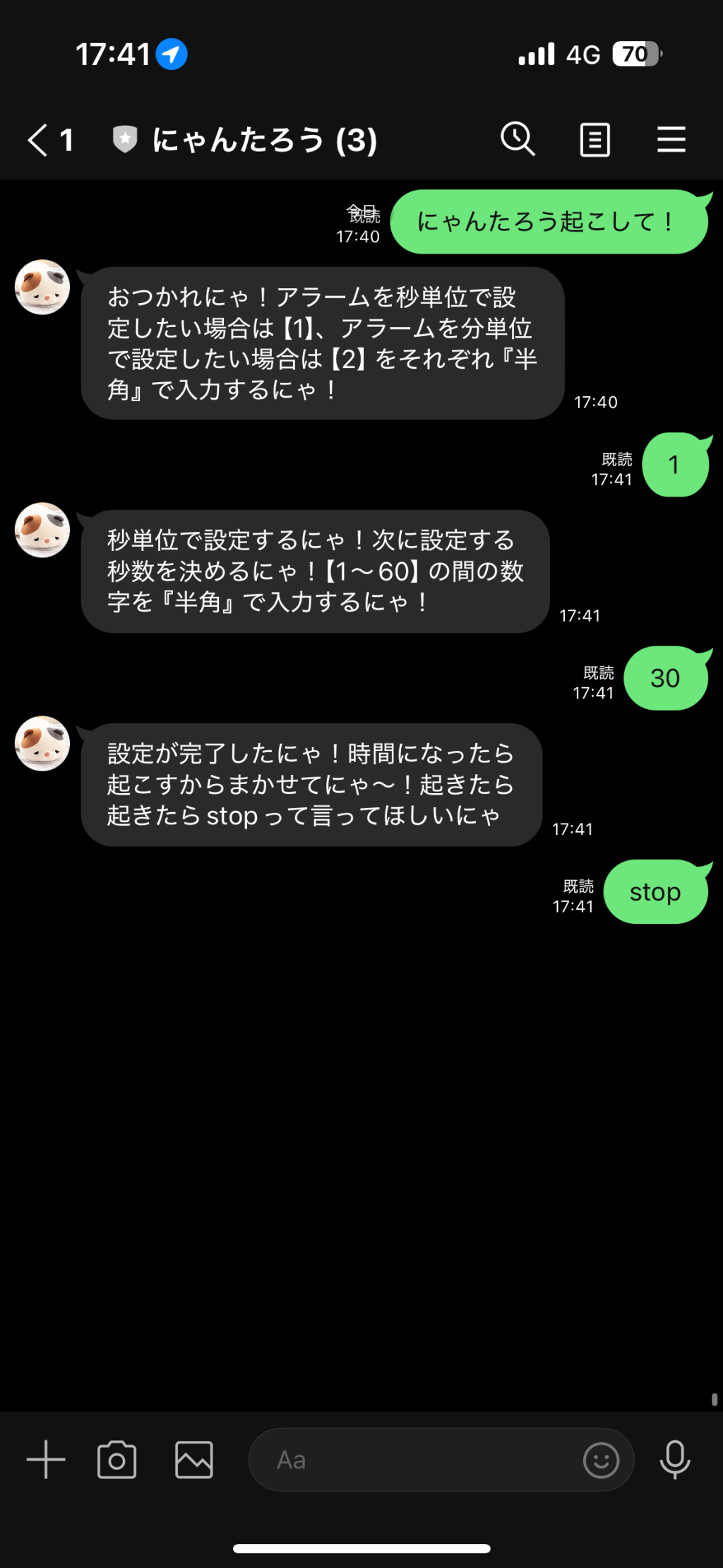723x1568 pixels.
Task: Tap the camera icon in the message bar
Action: click(117, 1460)
